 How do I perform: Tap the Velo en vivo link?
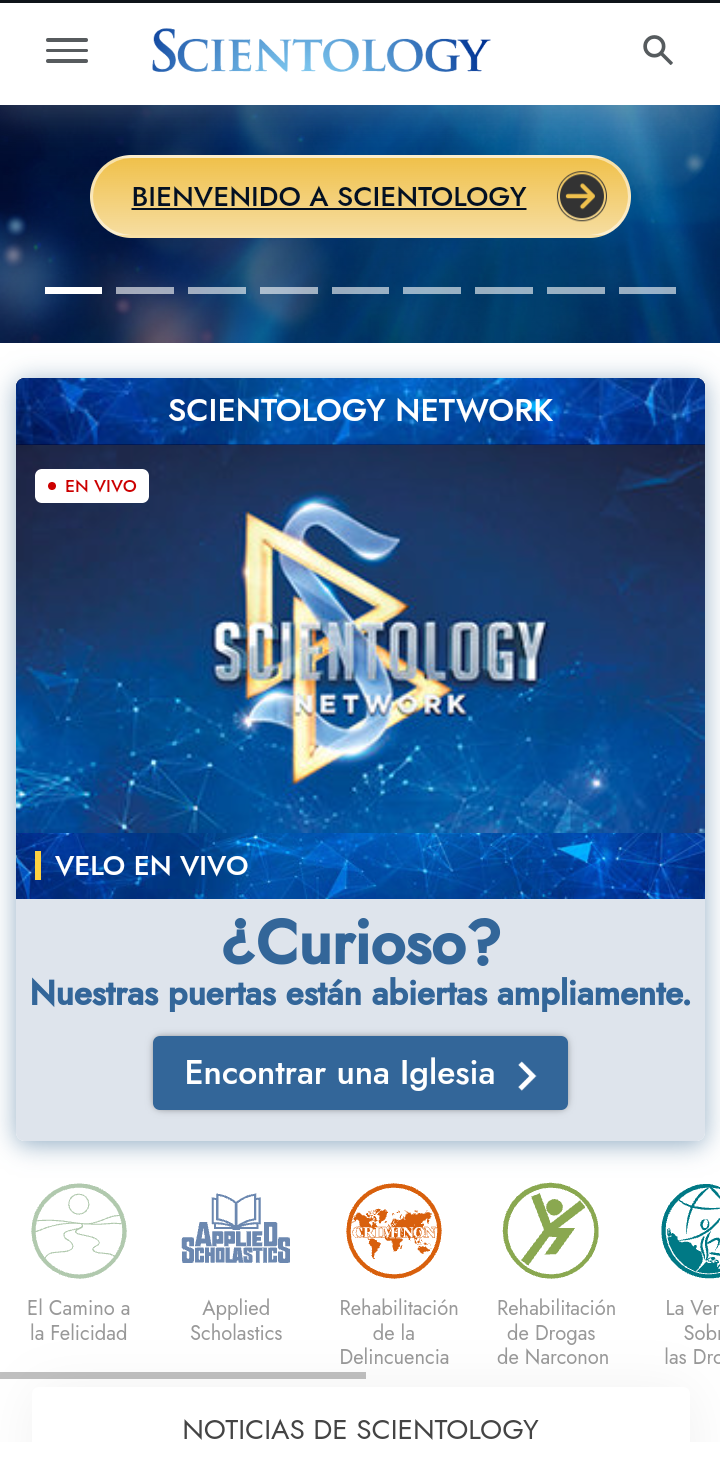[151, 866]
